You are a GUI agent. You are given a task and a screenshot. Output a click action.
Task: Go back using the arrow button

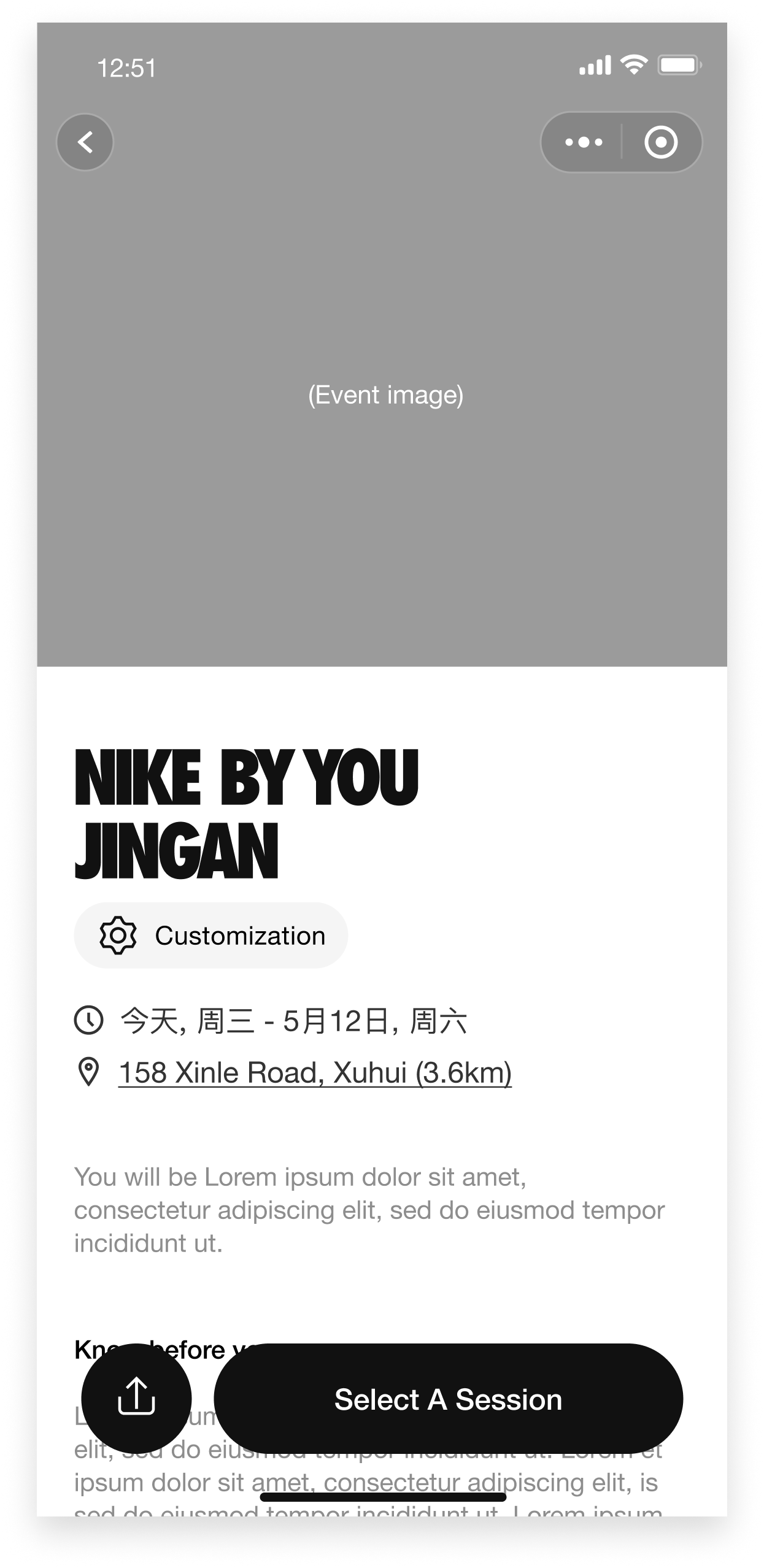[85, 142]
